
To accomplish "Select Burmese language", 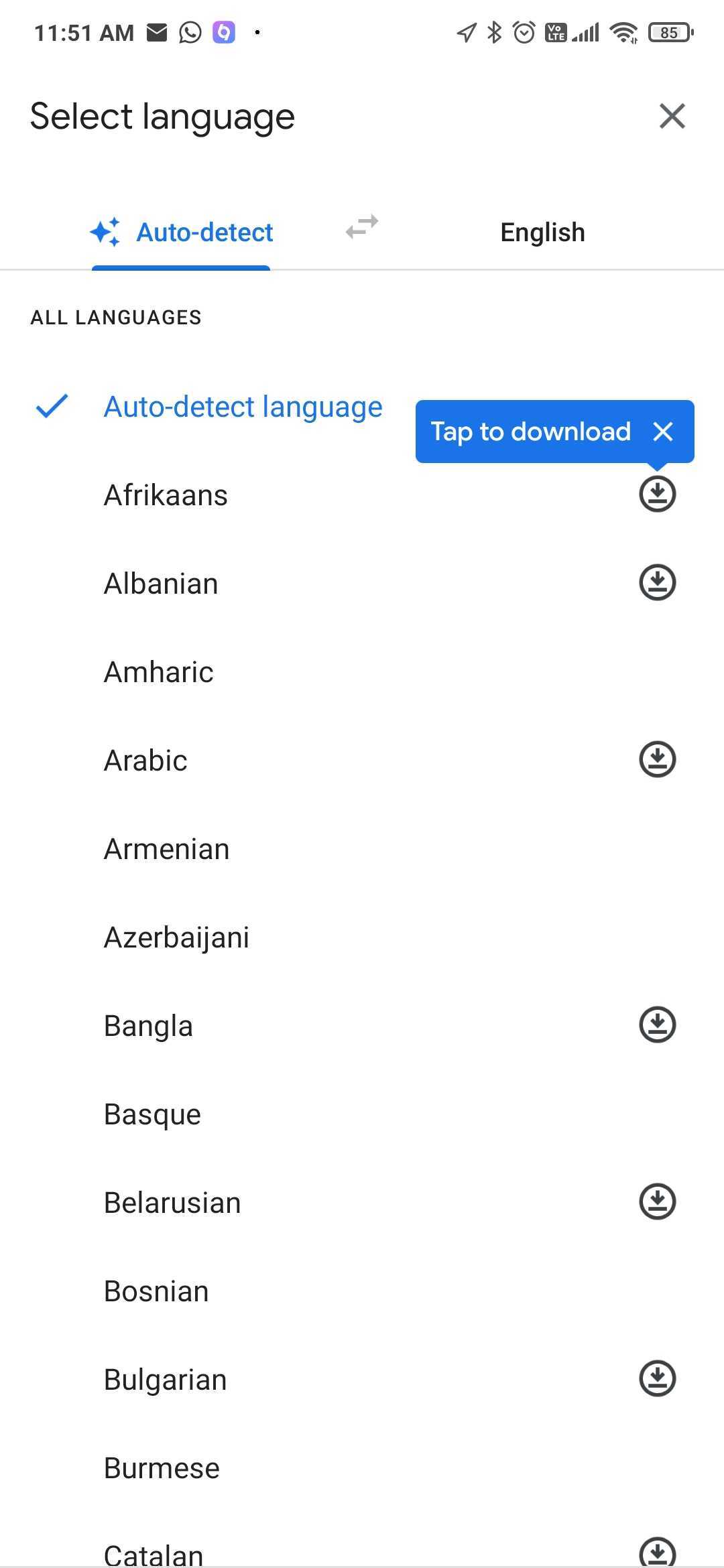I will [x=362, y=1468].
